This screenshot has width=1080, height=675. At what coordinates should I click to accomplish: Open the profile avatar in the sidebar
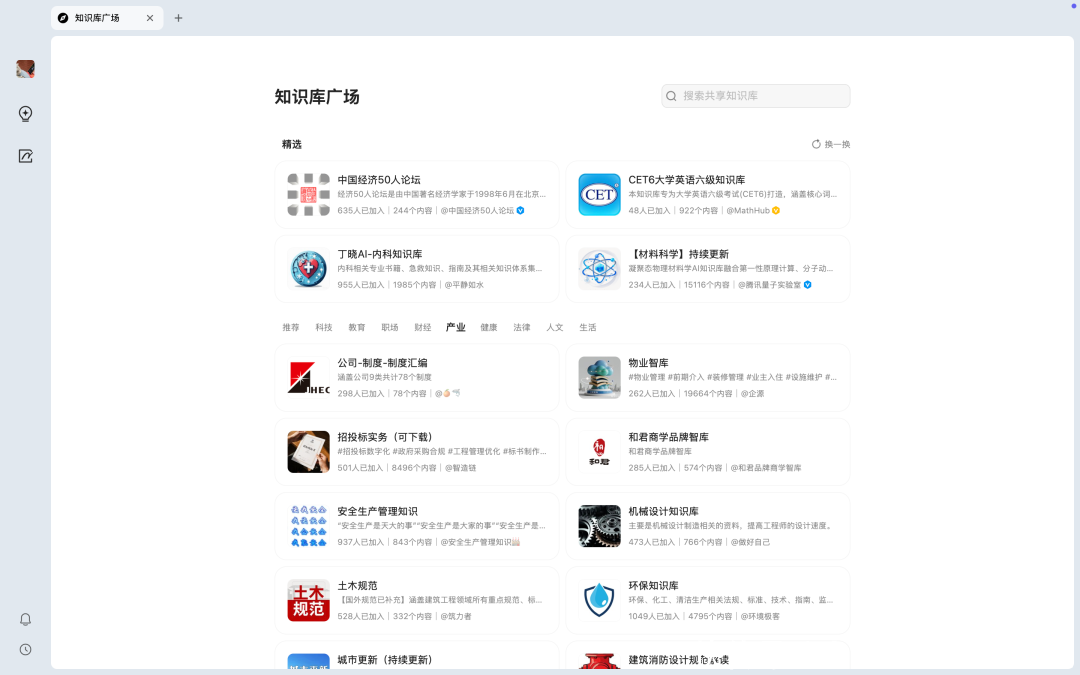[26, 69]
